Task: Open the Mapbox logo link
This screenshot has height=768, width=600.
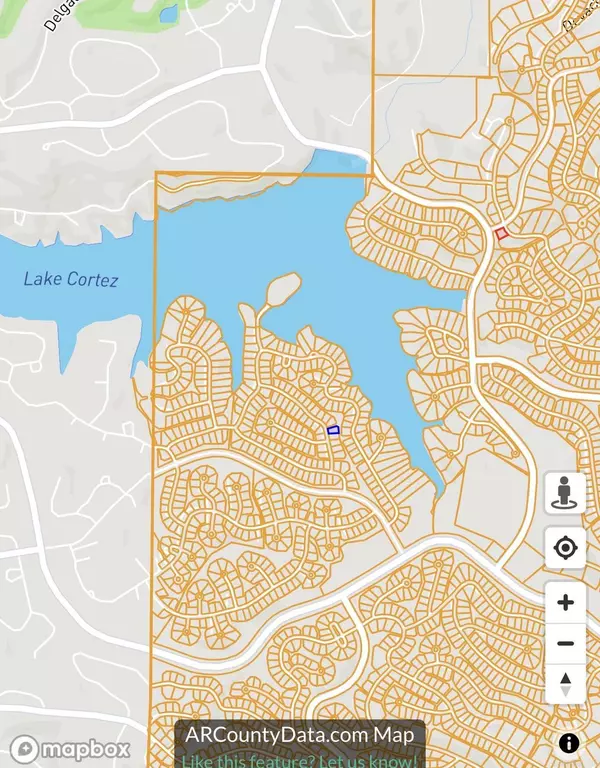Action: point(72,749)
